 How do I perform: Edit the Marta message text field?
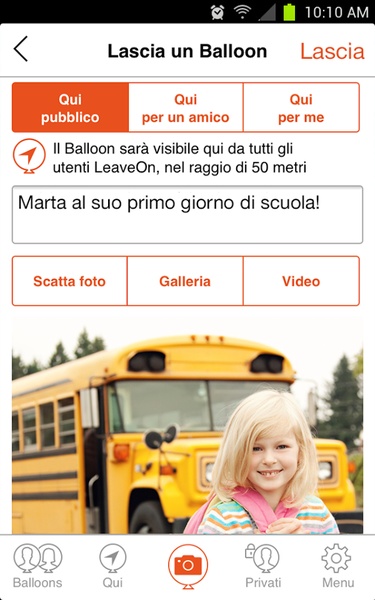coord(188,215)
